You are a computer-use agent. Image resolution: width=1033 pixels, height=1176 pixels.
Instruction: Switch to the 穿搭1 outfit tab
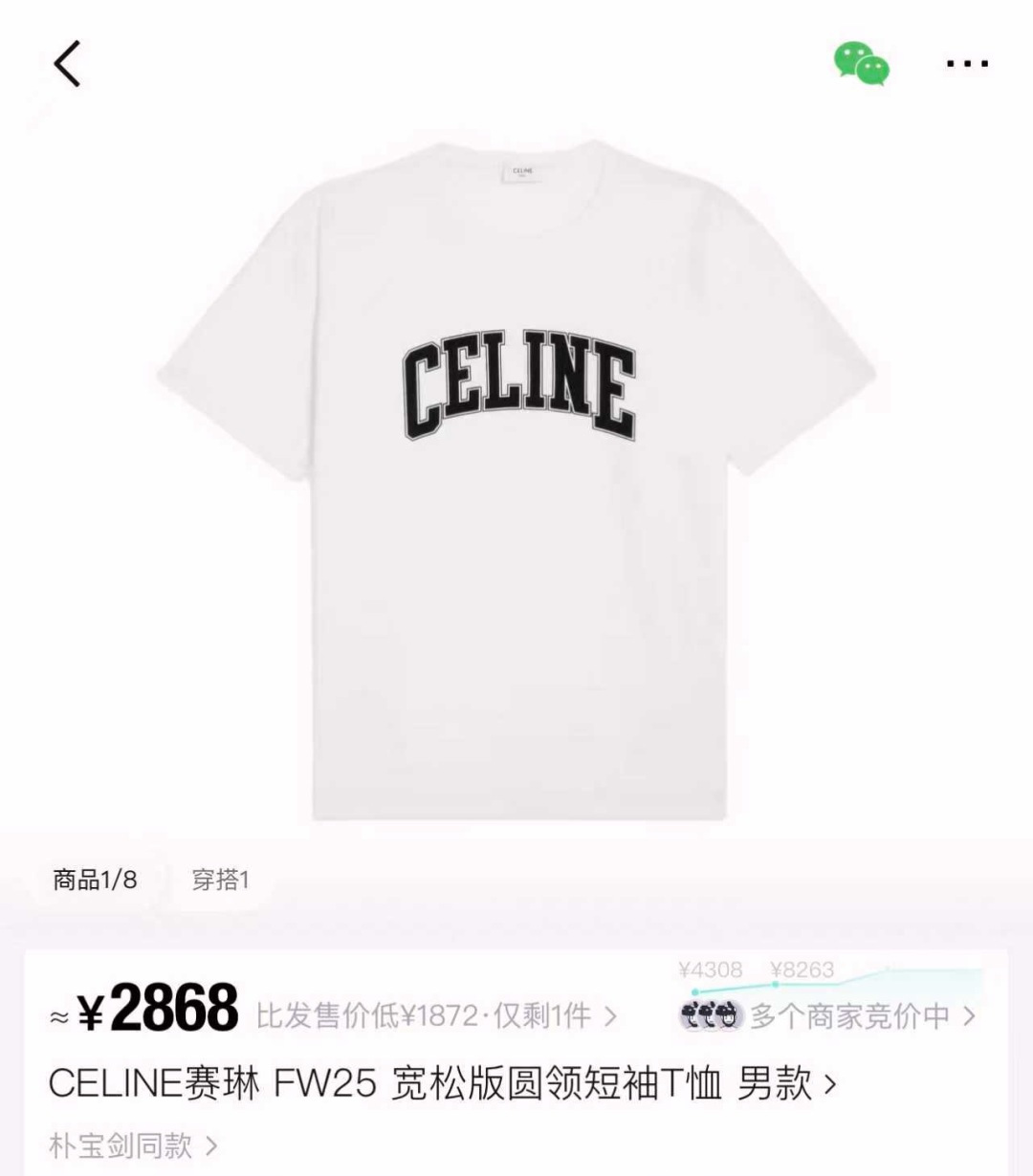[220, 880]
